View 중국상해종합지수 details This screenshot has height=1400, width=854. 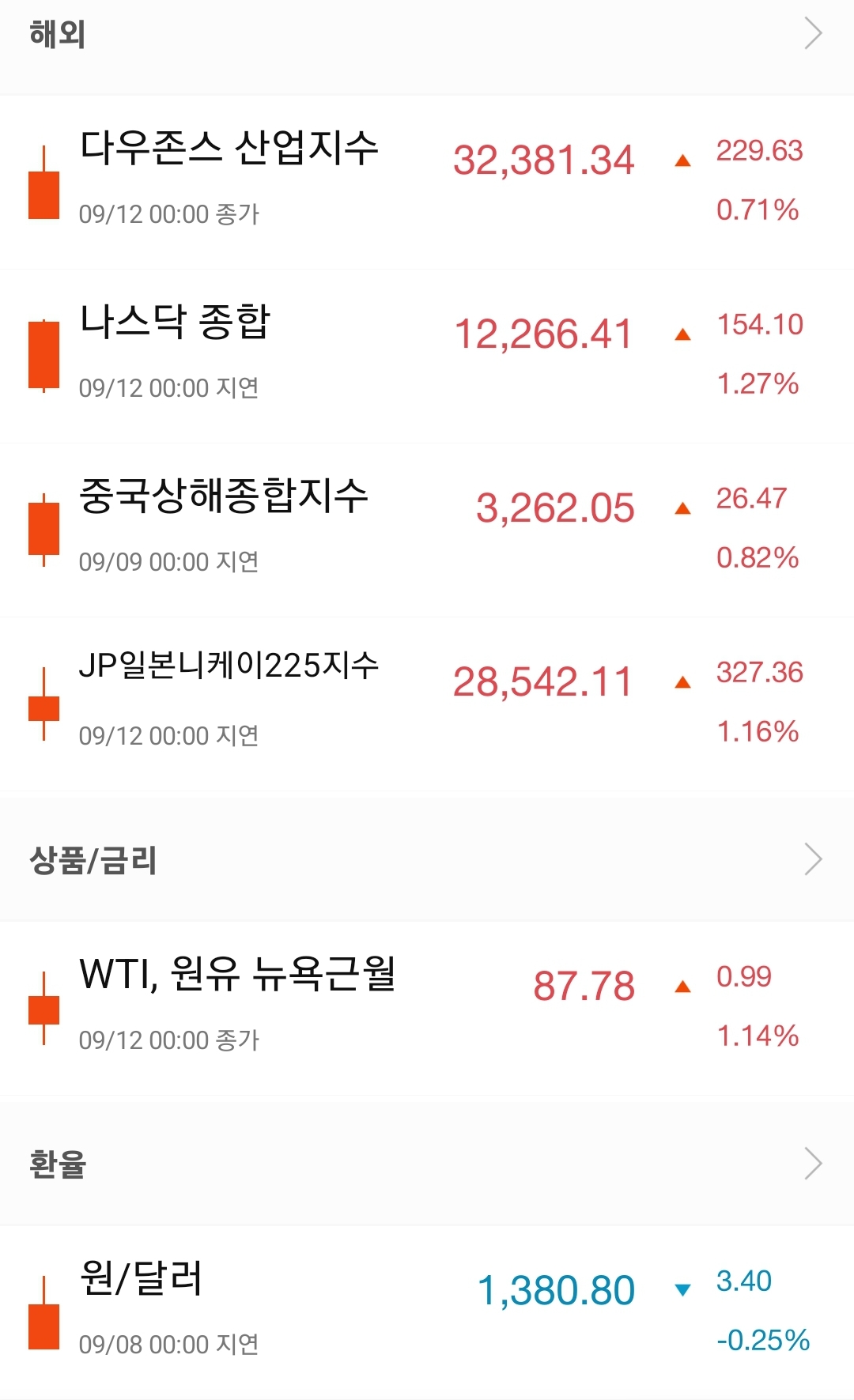pos(427,530)
